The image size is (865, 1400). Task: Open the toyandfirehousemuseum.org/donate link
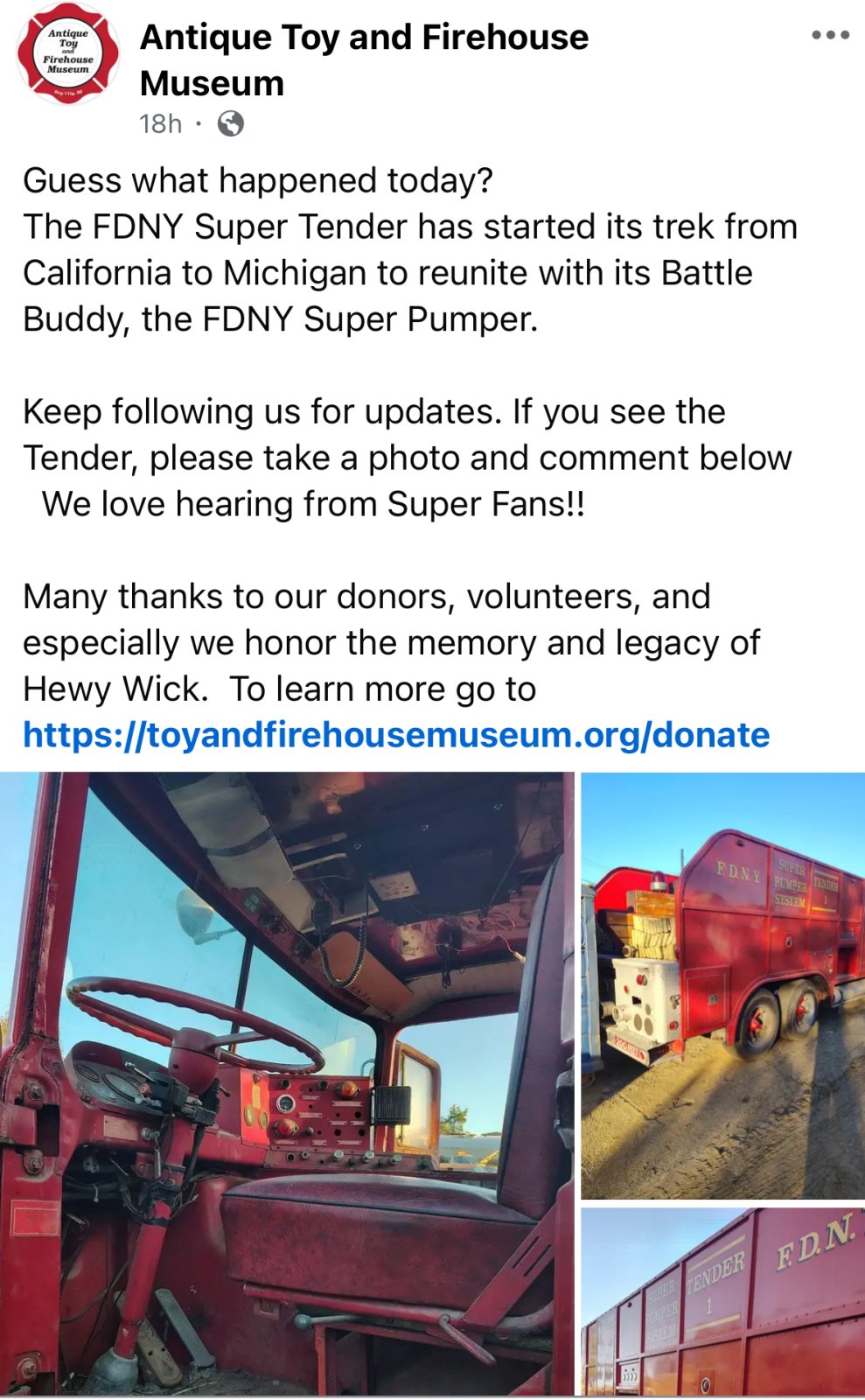pyautogui.click(x=396, y=735)
